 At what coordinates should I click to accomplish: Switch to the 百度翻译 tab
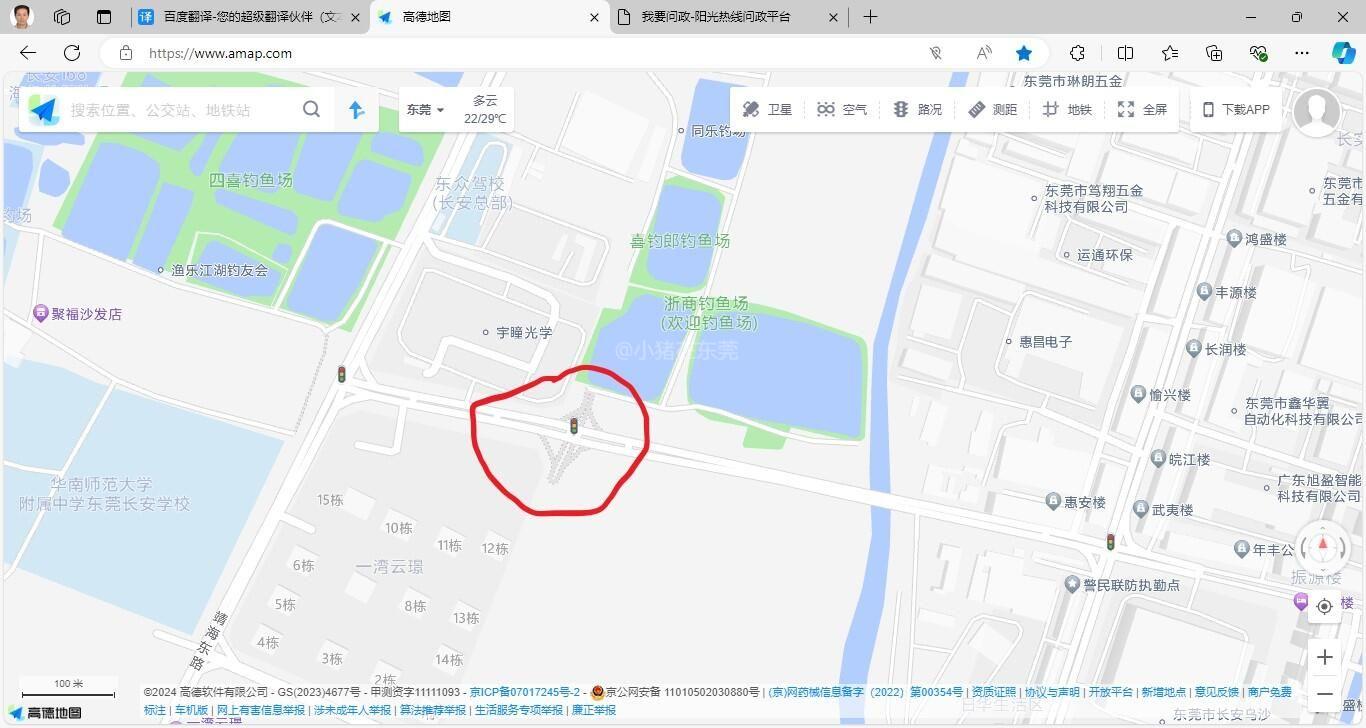pos(250,17)
